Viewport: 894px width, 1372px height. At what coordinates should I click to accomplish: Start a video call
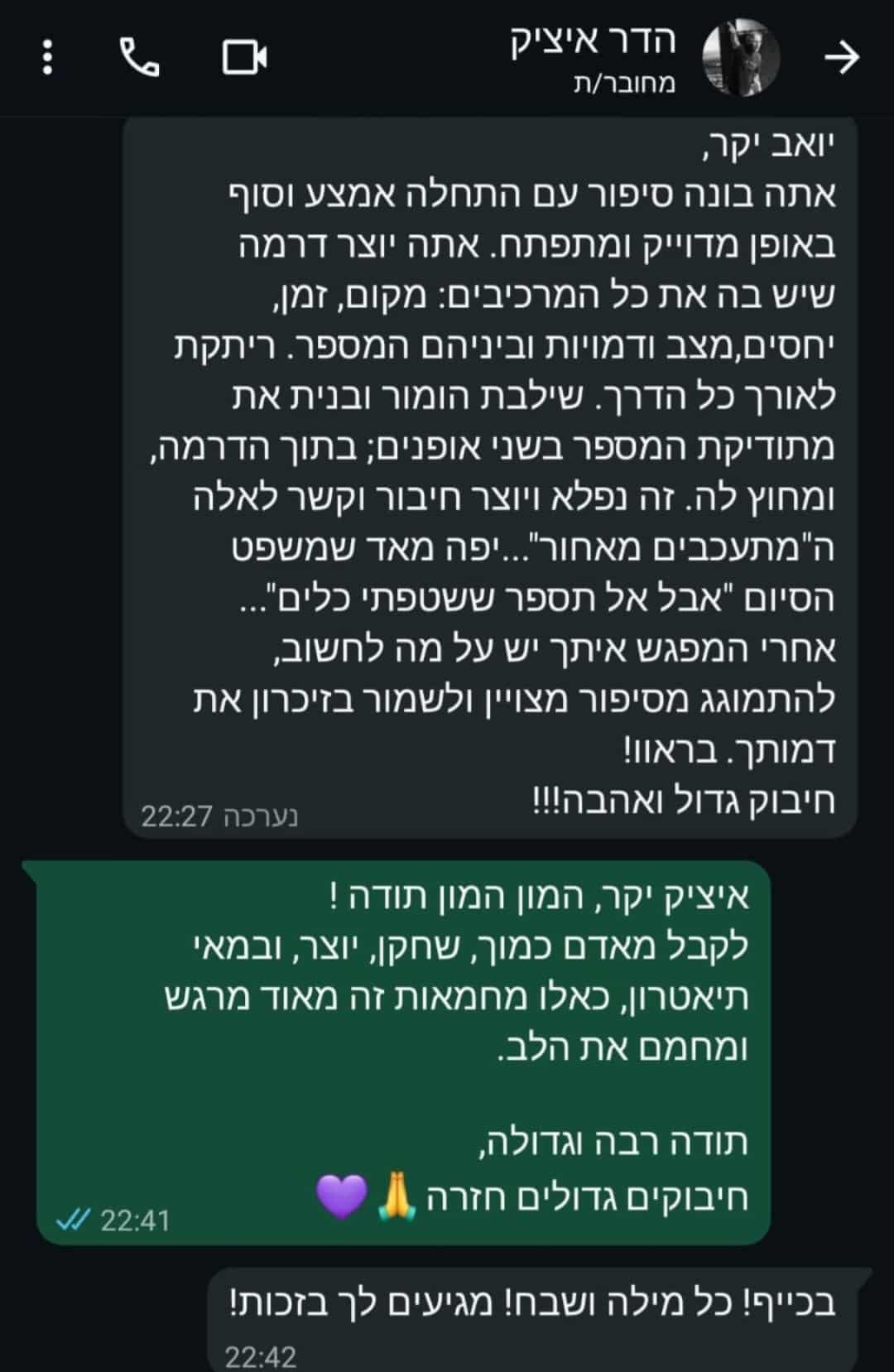(245, 57)
